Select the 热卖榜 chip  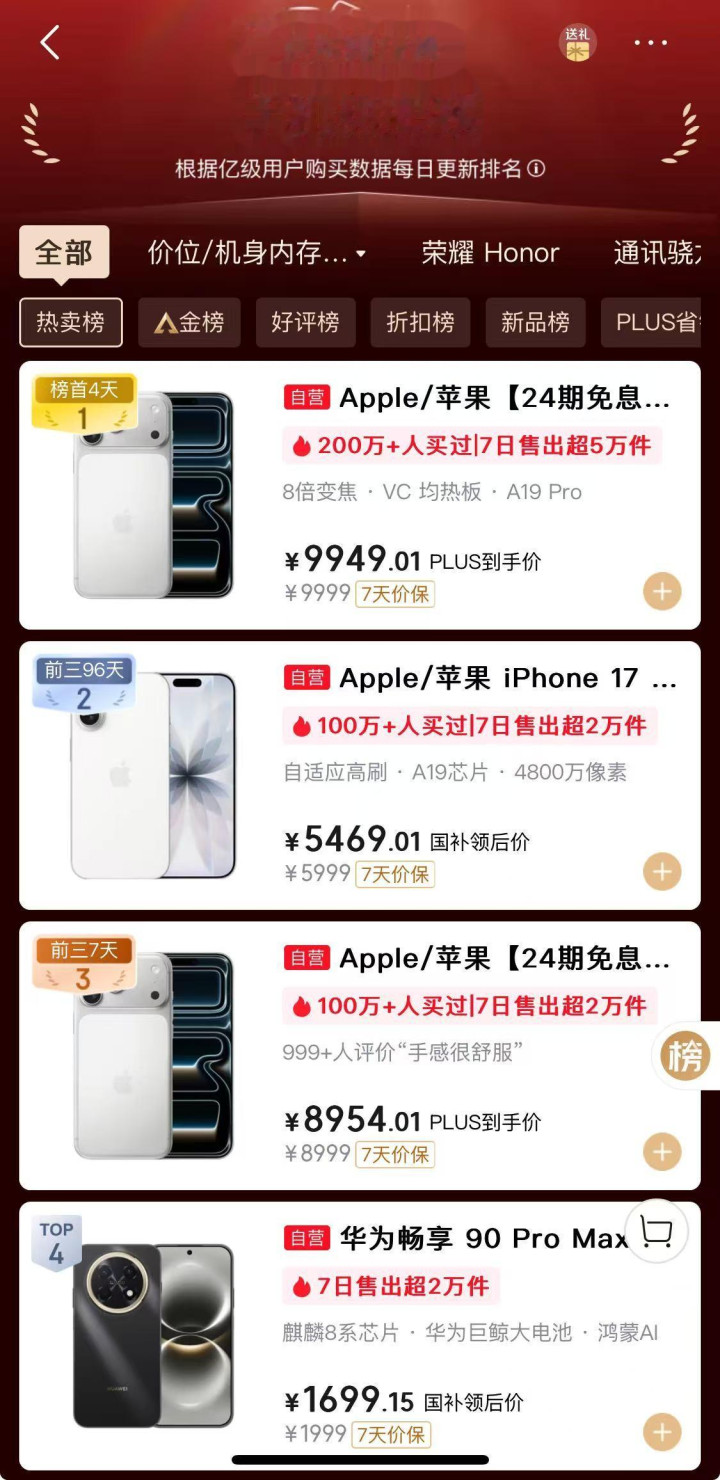pos(71,322)
